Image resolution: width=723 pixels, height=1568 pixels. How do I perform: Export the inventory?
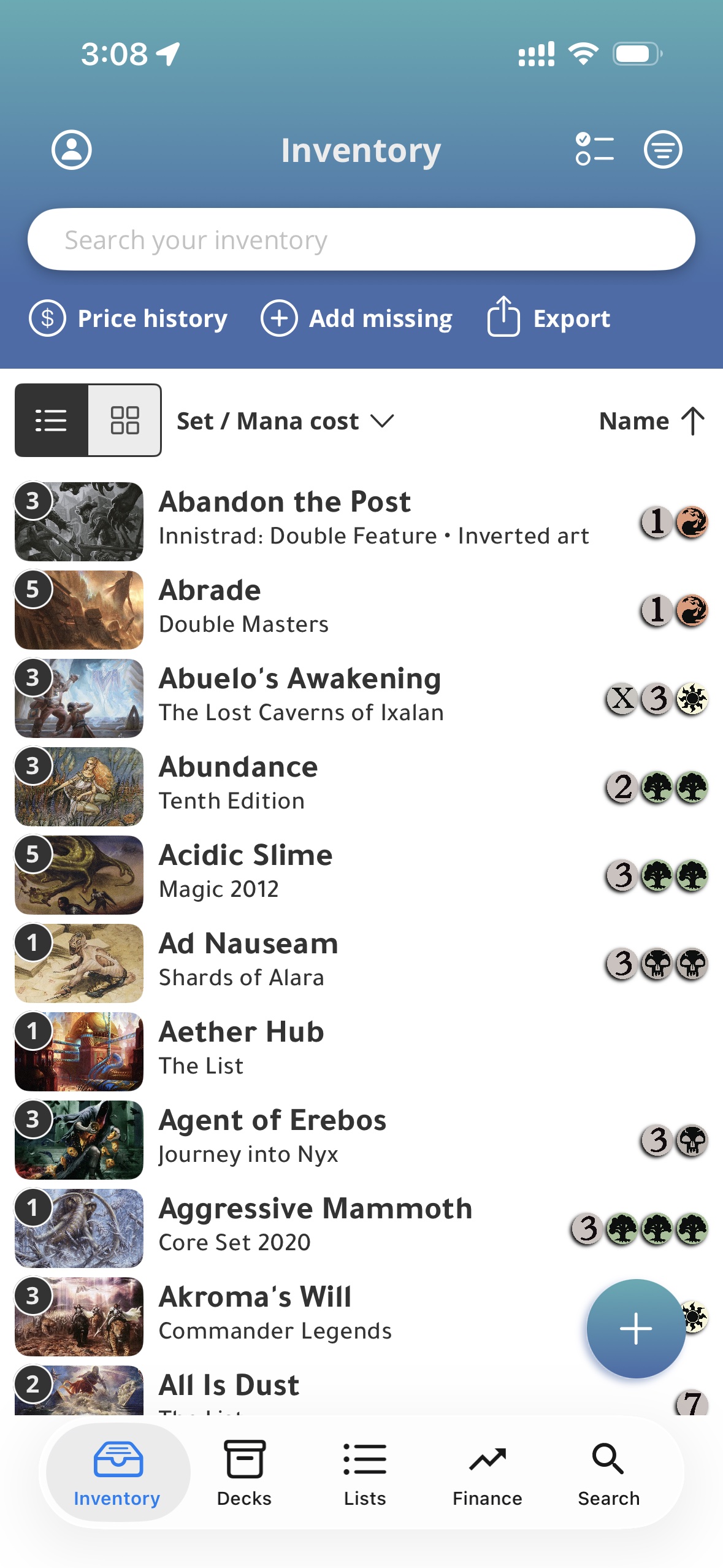[549, 318]
